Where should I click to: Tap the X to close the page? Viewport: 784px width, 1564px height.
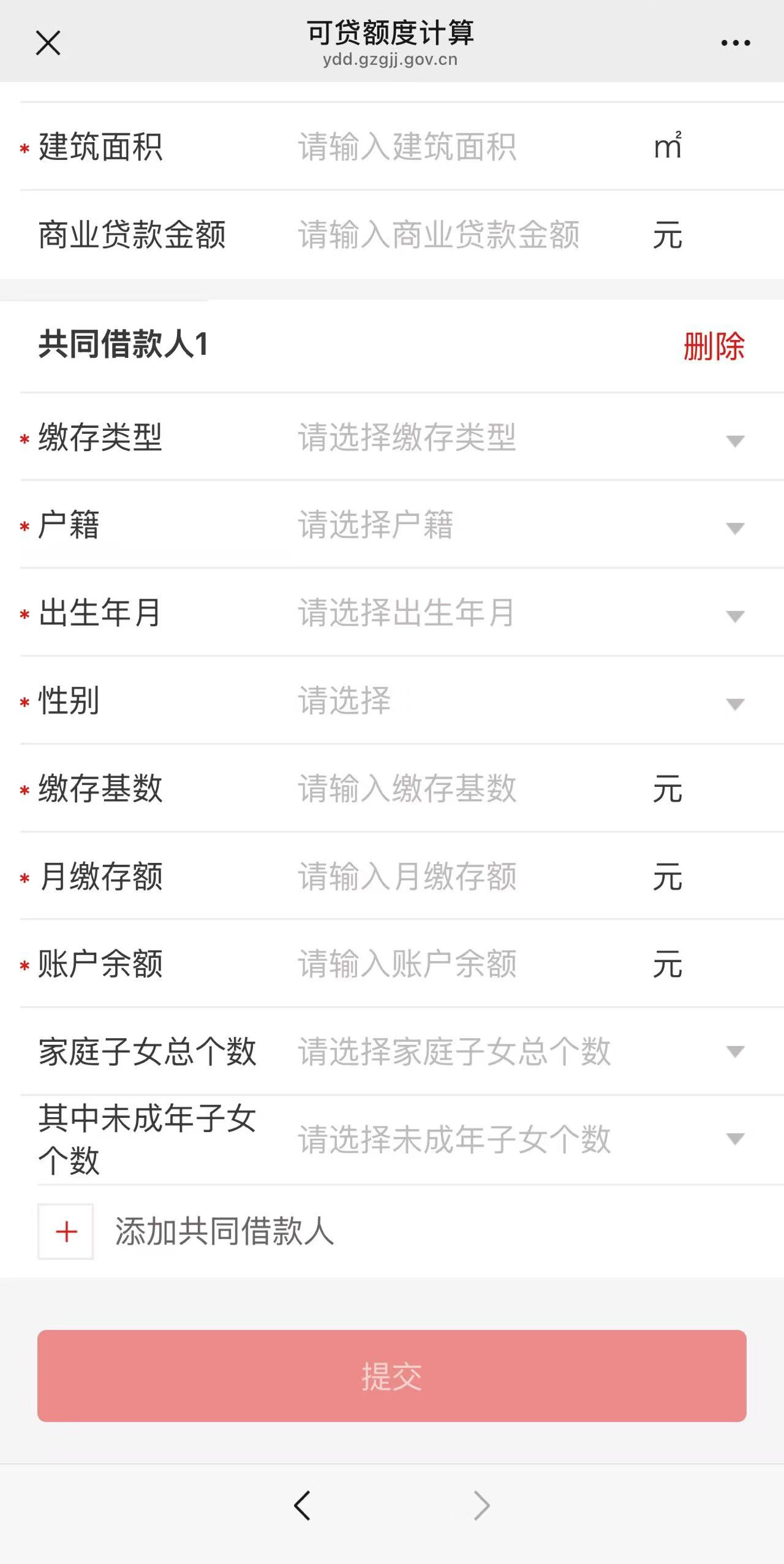click(x=48, y=43)
